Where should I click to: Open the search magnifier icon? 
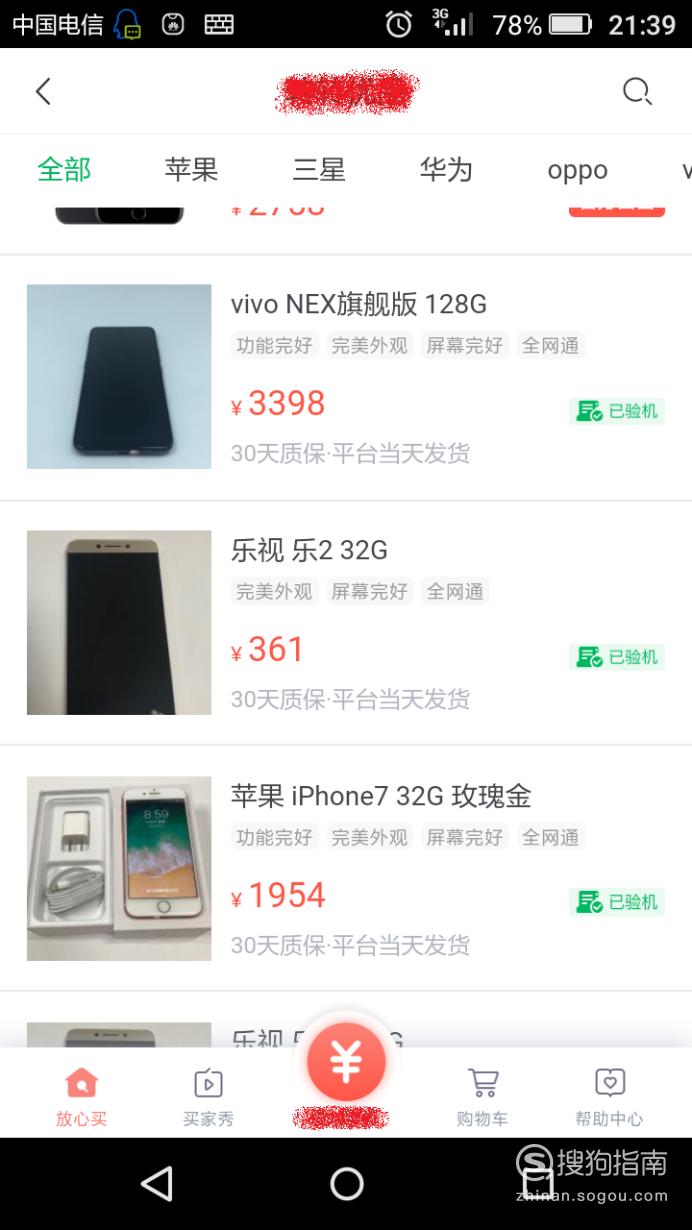click(637, 92)
